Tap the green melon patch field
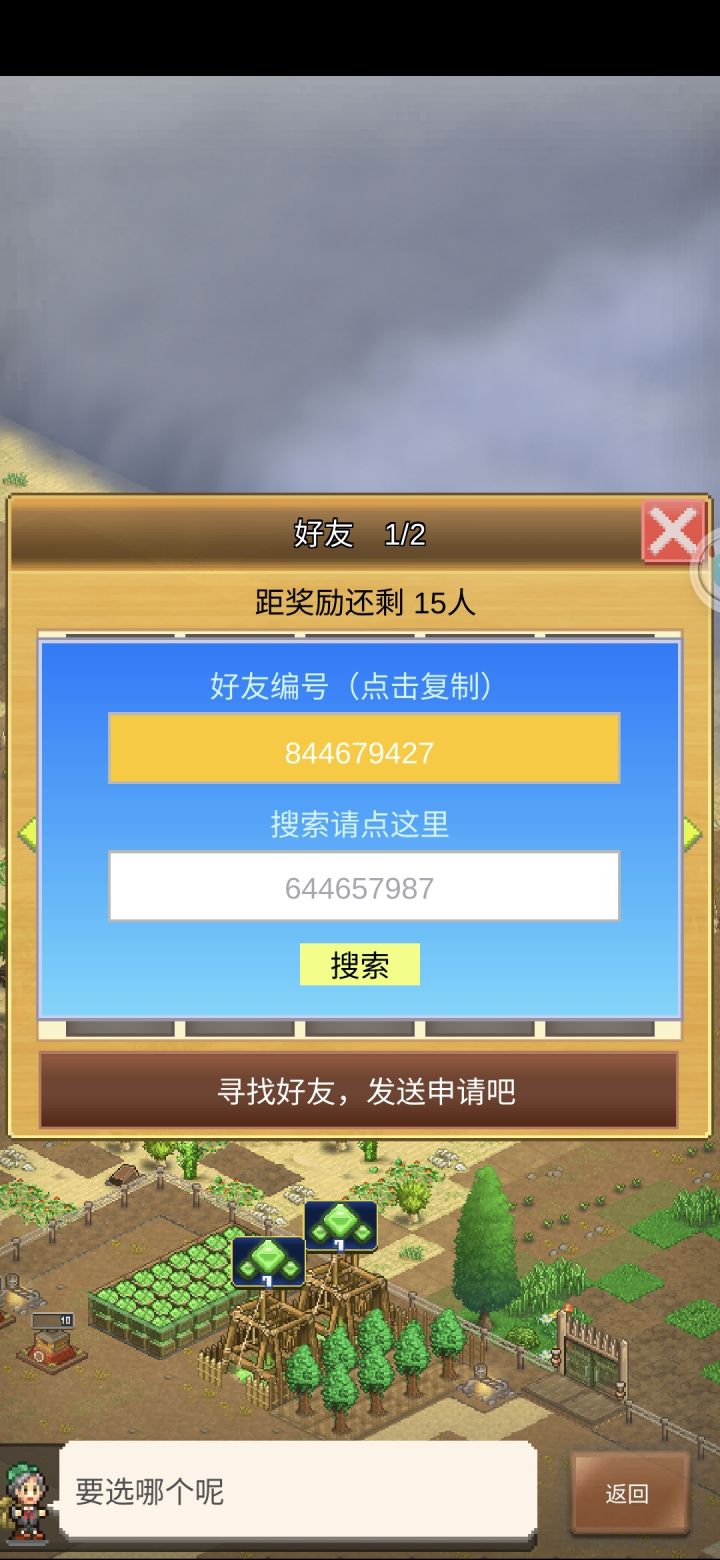This screenshot has width=720, height=1560. 160,1310
